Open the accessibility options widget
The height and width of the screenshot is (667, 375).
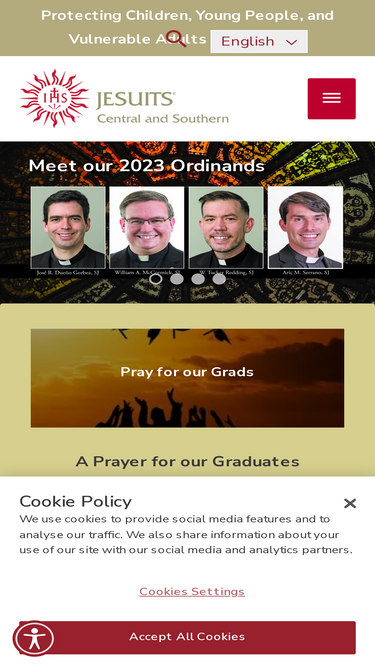tap(34, 639)
